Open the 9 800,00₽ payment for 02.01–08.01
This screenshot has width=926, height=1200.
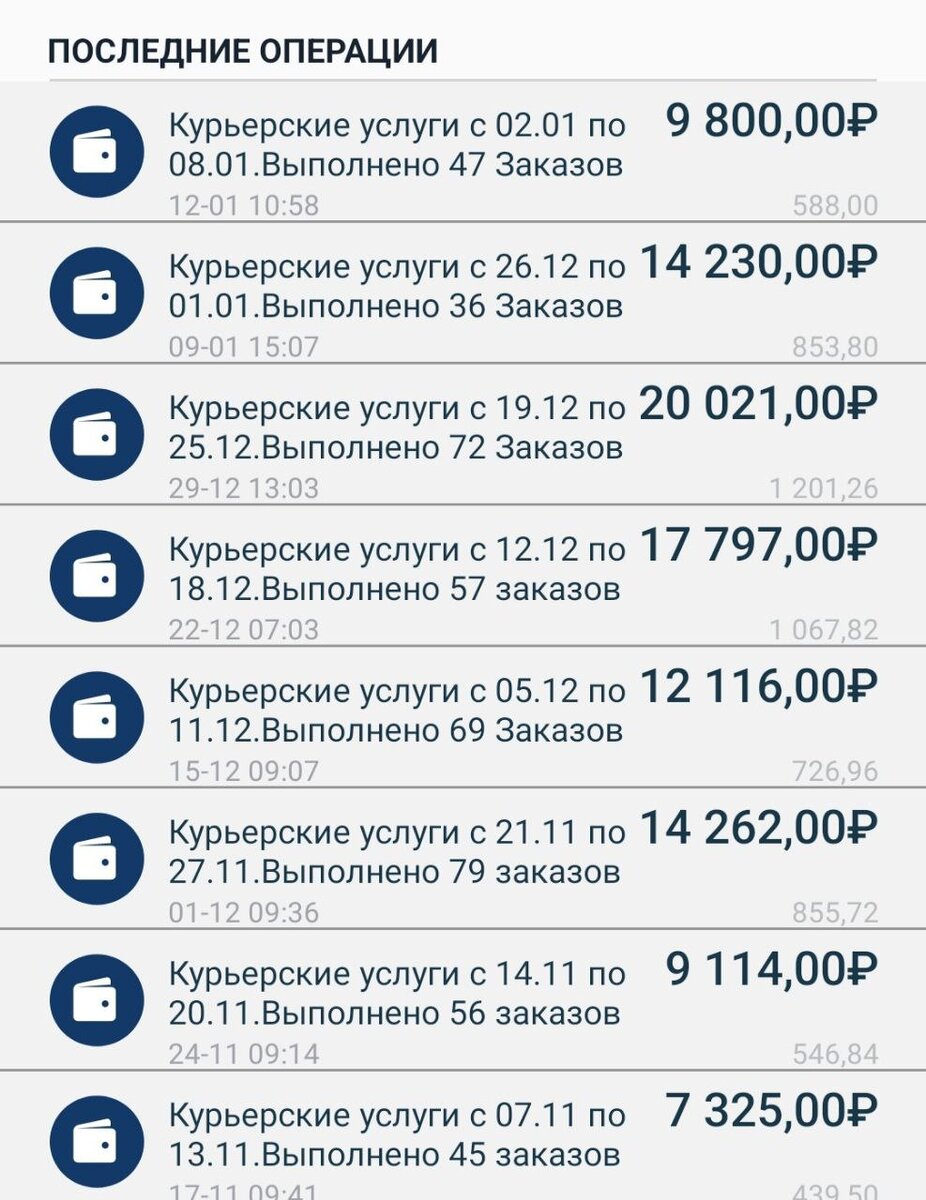tap(463, 152)
